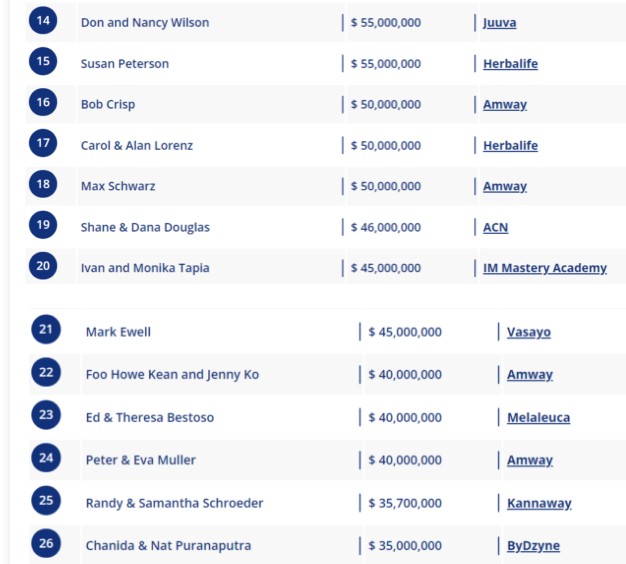Tap Amway link beside Peter & Eva Muller
Image resolution: width=626 pixels, height=564 pixels.
(529, 460)
